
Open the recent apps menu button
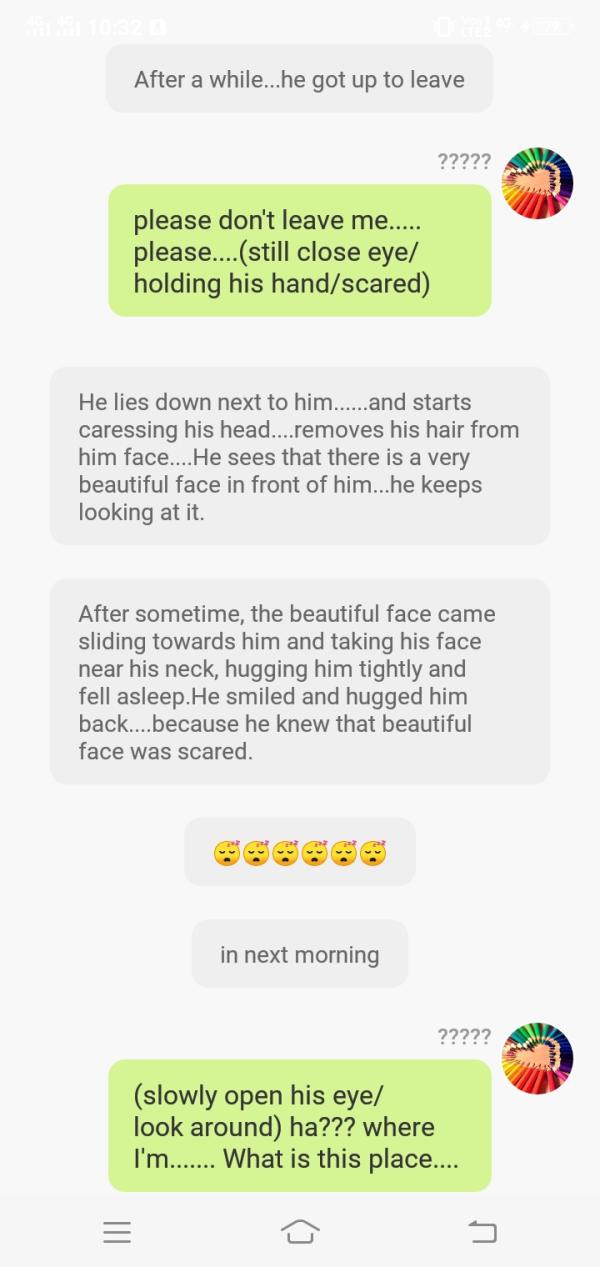(x=117, y=1232)
